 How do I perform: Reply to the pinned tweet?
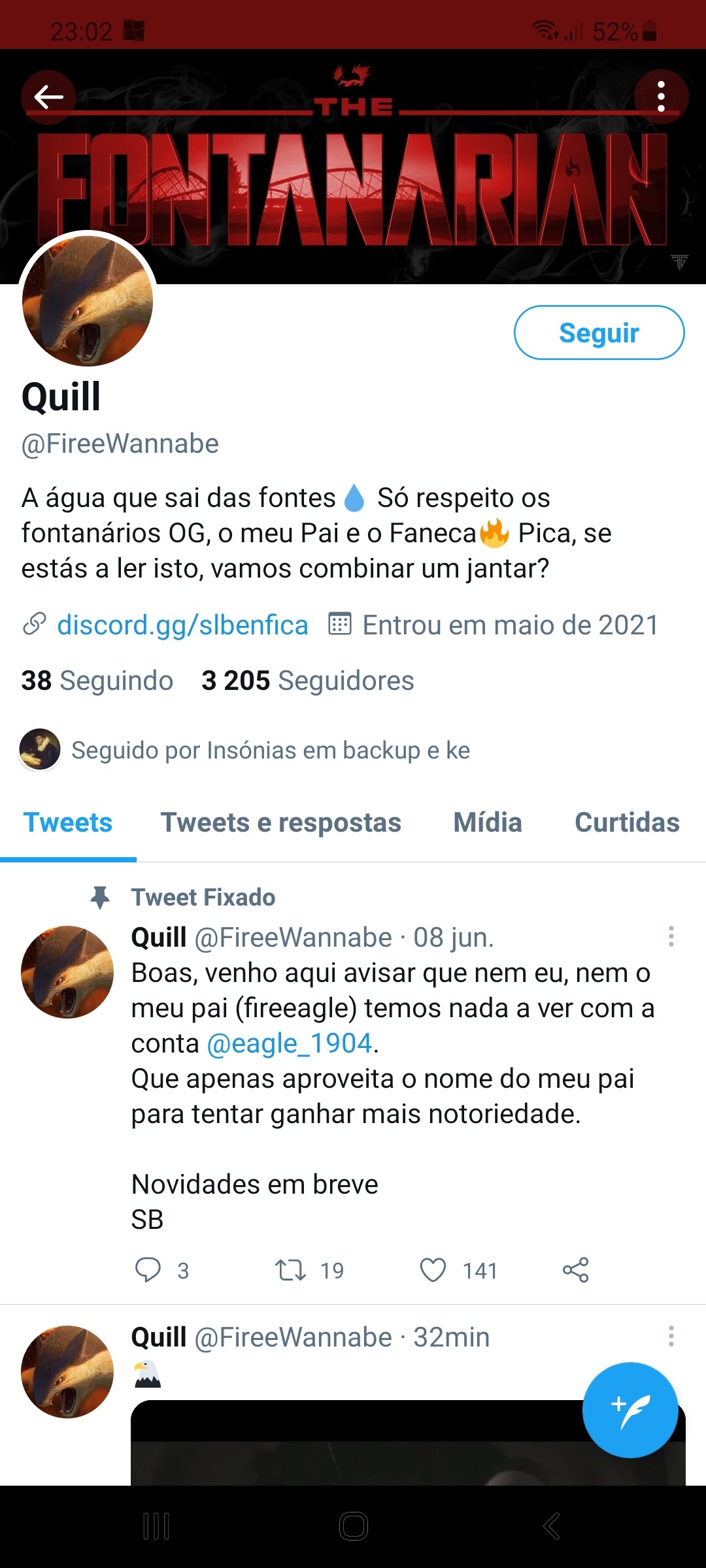(x=148, y=1270)
